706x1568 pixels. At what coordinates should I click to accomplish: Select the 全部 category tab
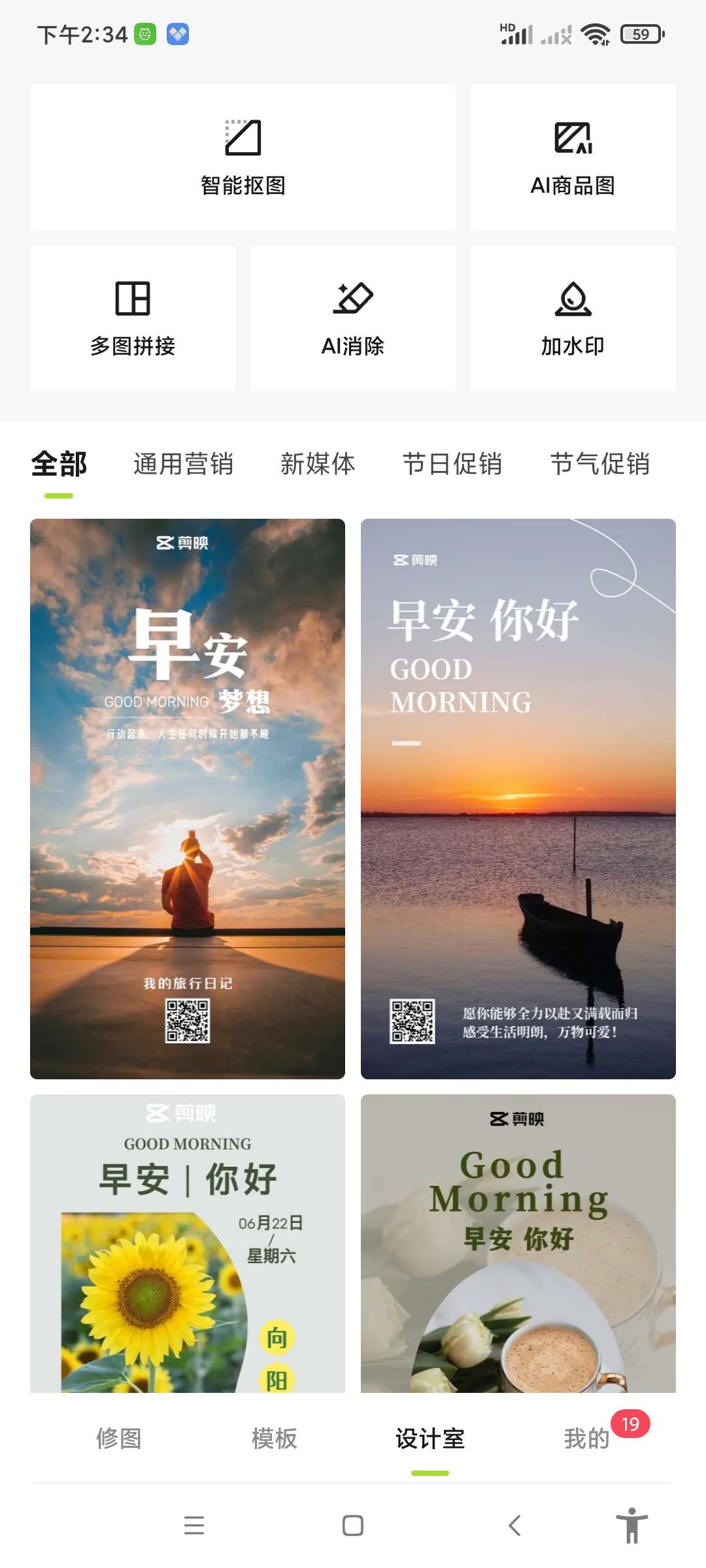pyautogui.click(x=59, y=465)
